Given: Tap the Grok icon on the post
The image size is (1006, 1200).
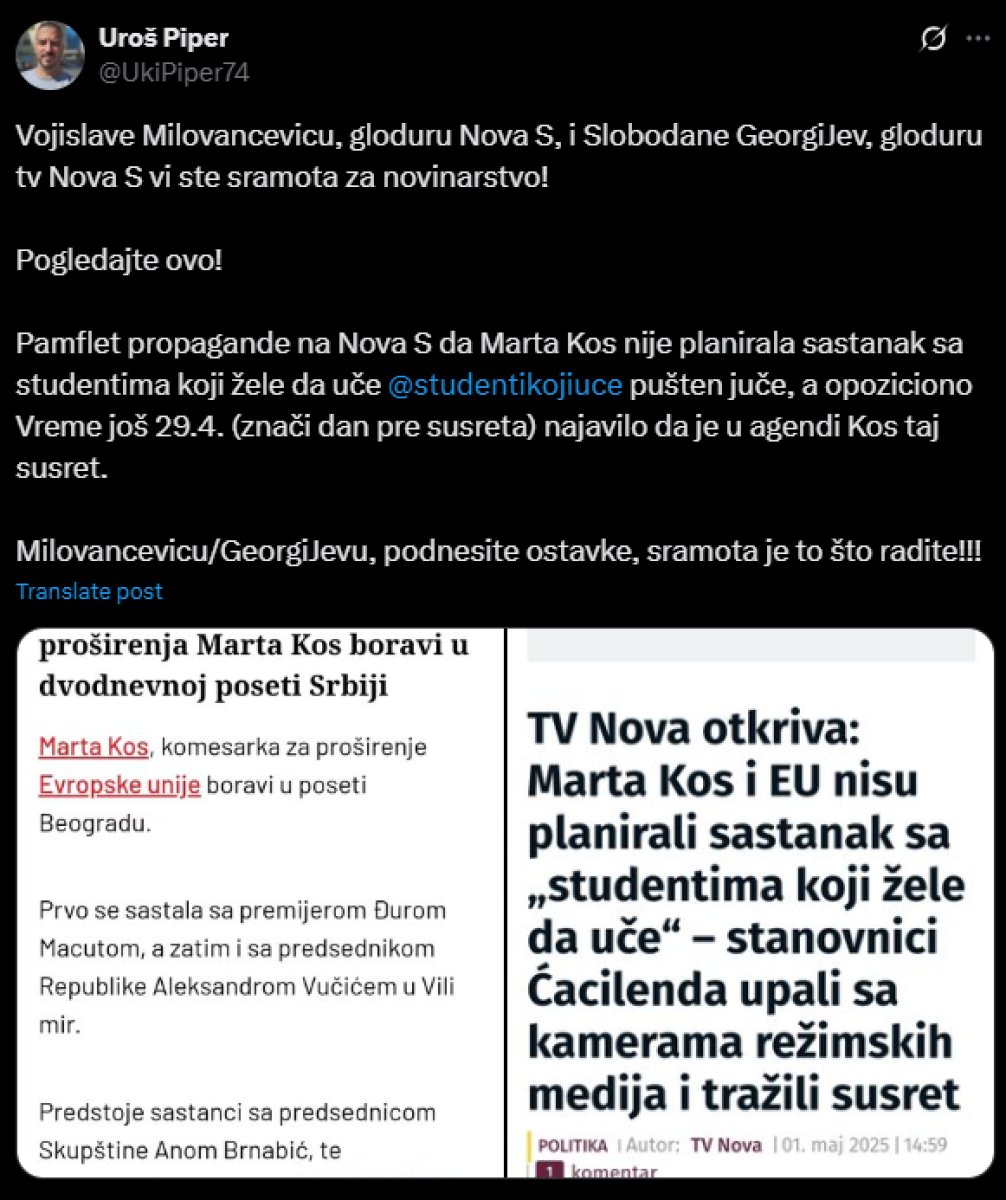Looking at the screenshot, I should click(x=932, y=40).
